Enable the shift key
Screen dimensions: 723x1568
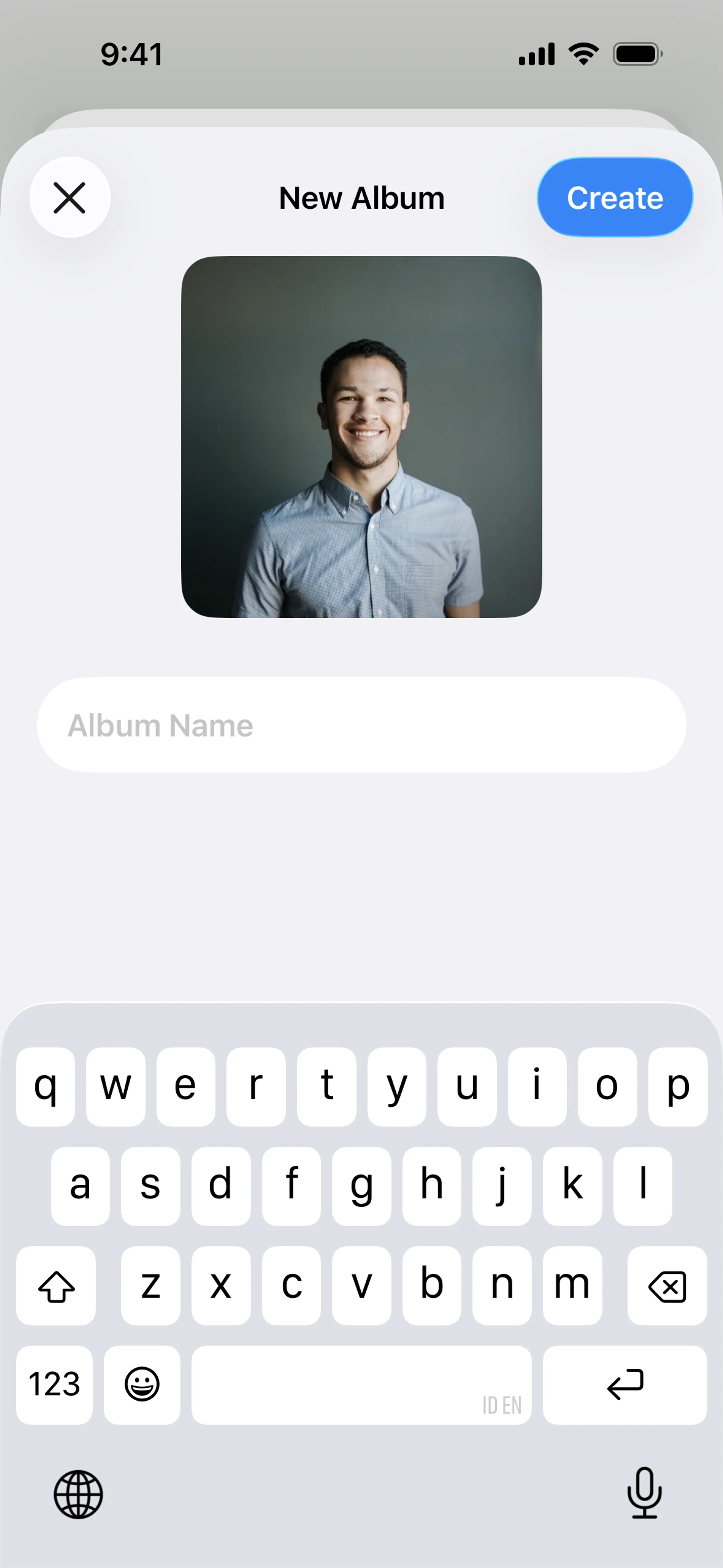point(56,1286)
